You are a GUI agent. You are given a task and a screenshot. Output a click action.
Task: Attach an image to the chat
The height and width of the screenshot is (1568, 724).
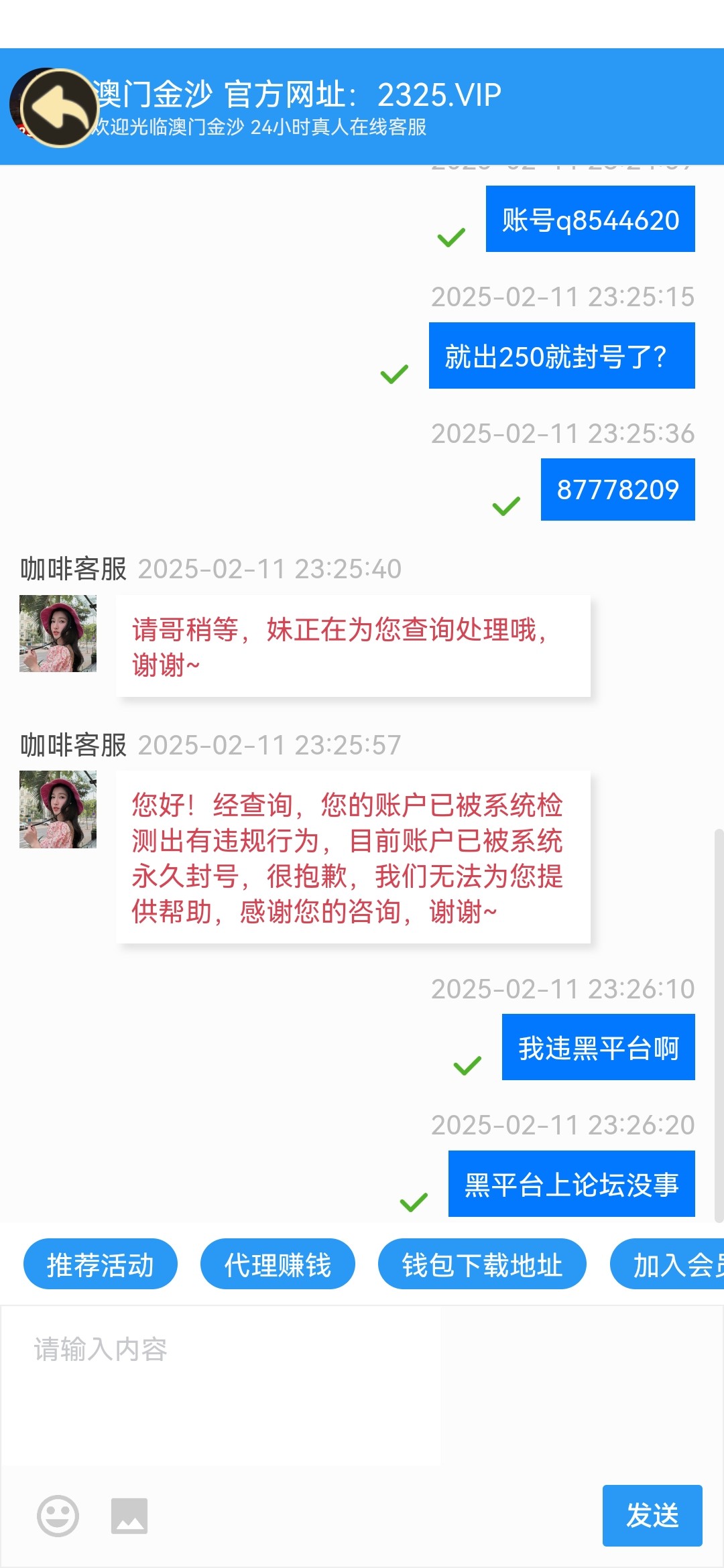coord(129,1516)
